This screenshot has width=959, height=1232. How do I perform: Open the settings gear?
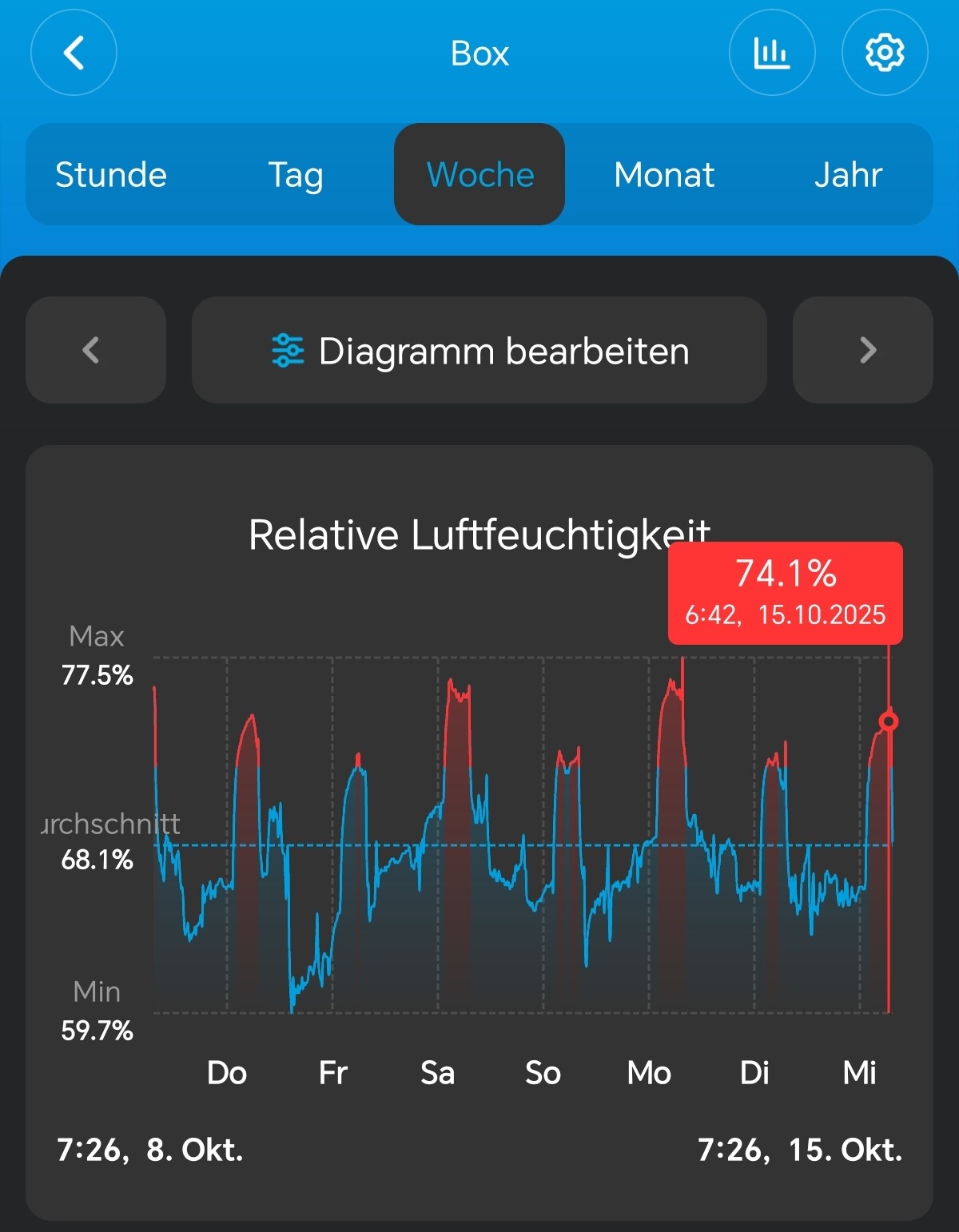click(884, 53)
